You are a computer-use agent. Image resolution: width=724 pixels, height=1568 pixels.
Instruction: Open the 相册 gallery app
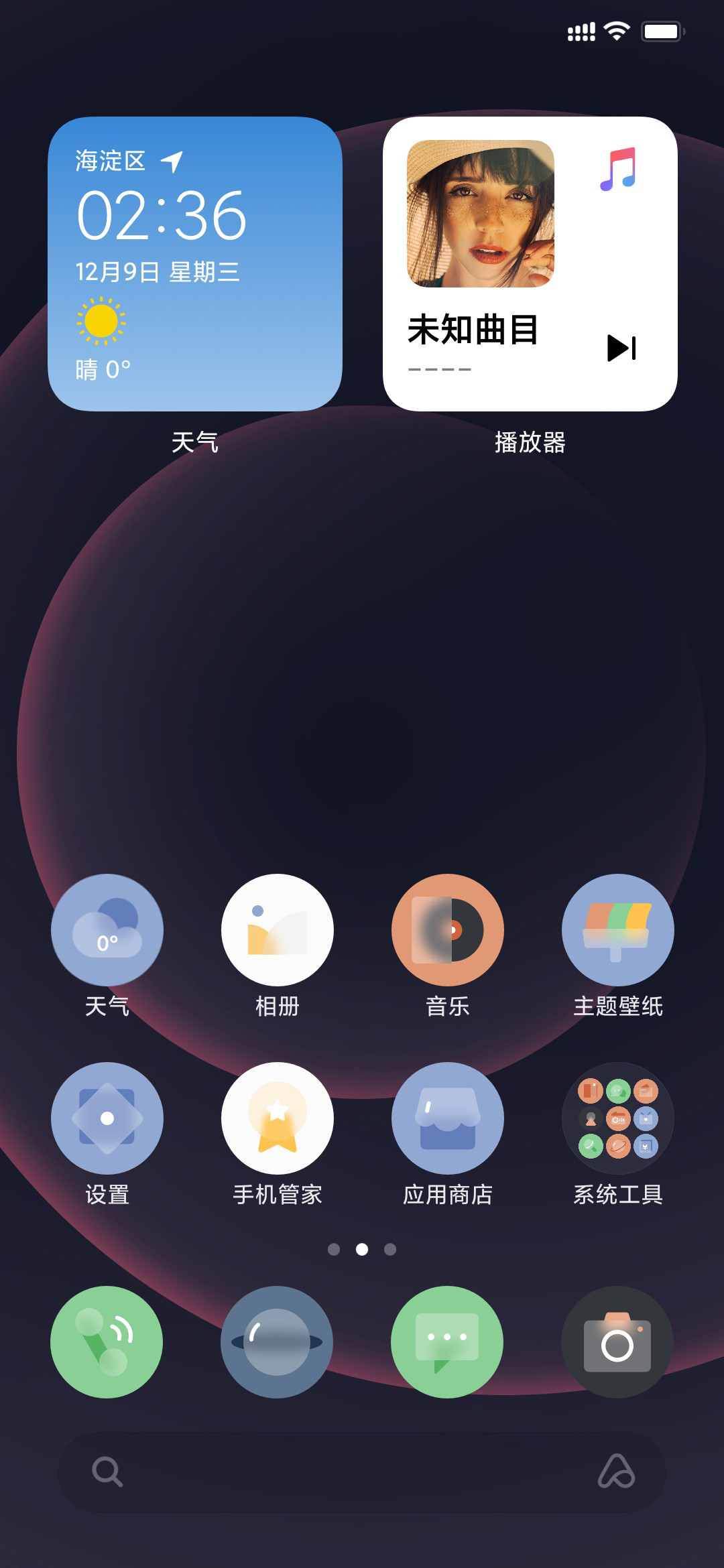coord(278,930)
